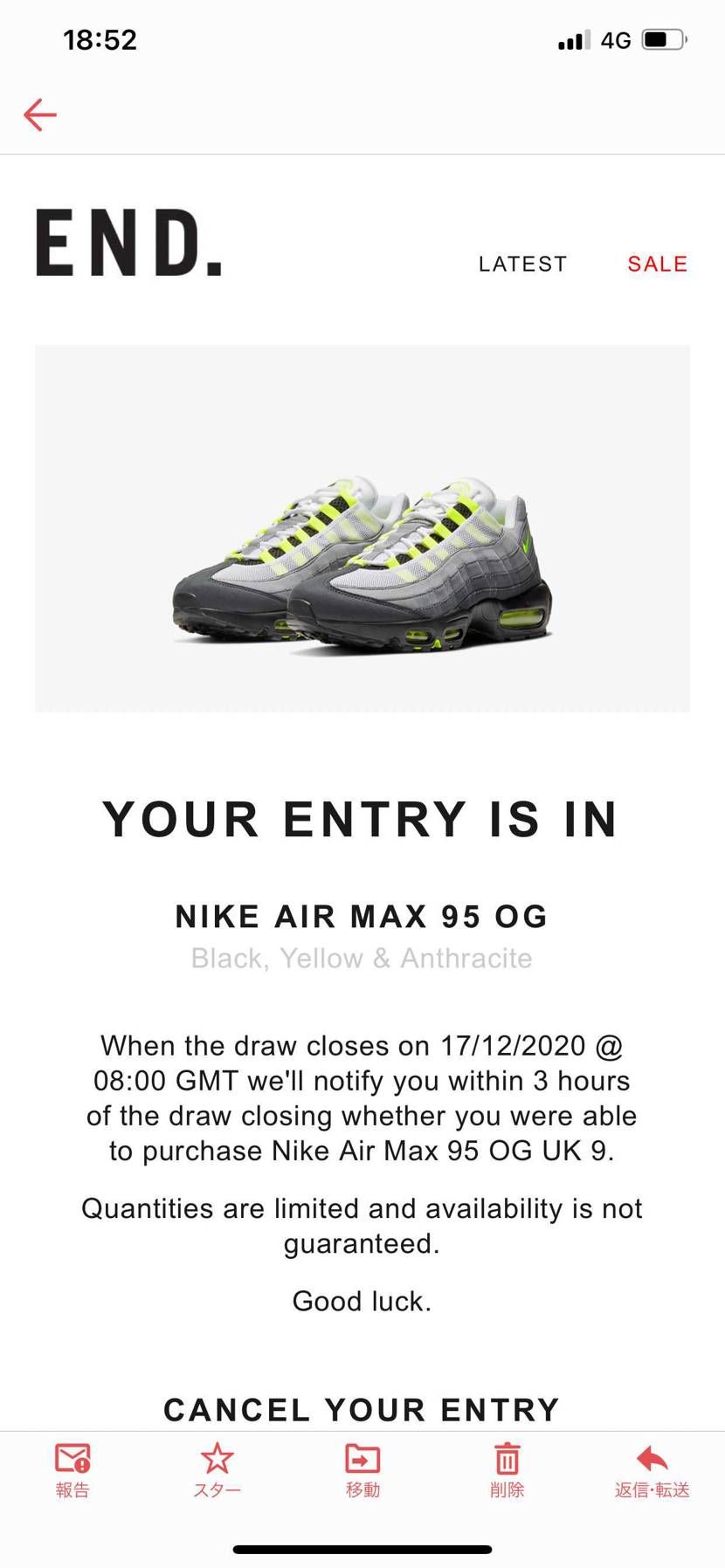Open the LATEST link in the email
Image resolution: width=725 pixels, height=1568 pixels.
[x=522, y=264]
